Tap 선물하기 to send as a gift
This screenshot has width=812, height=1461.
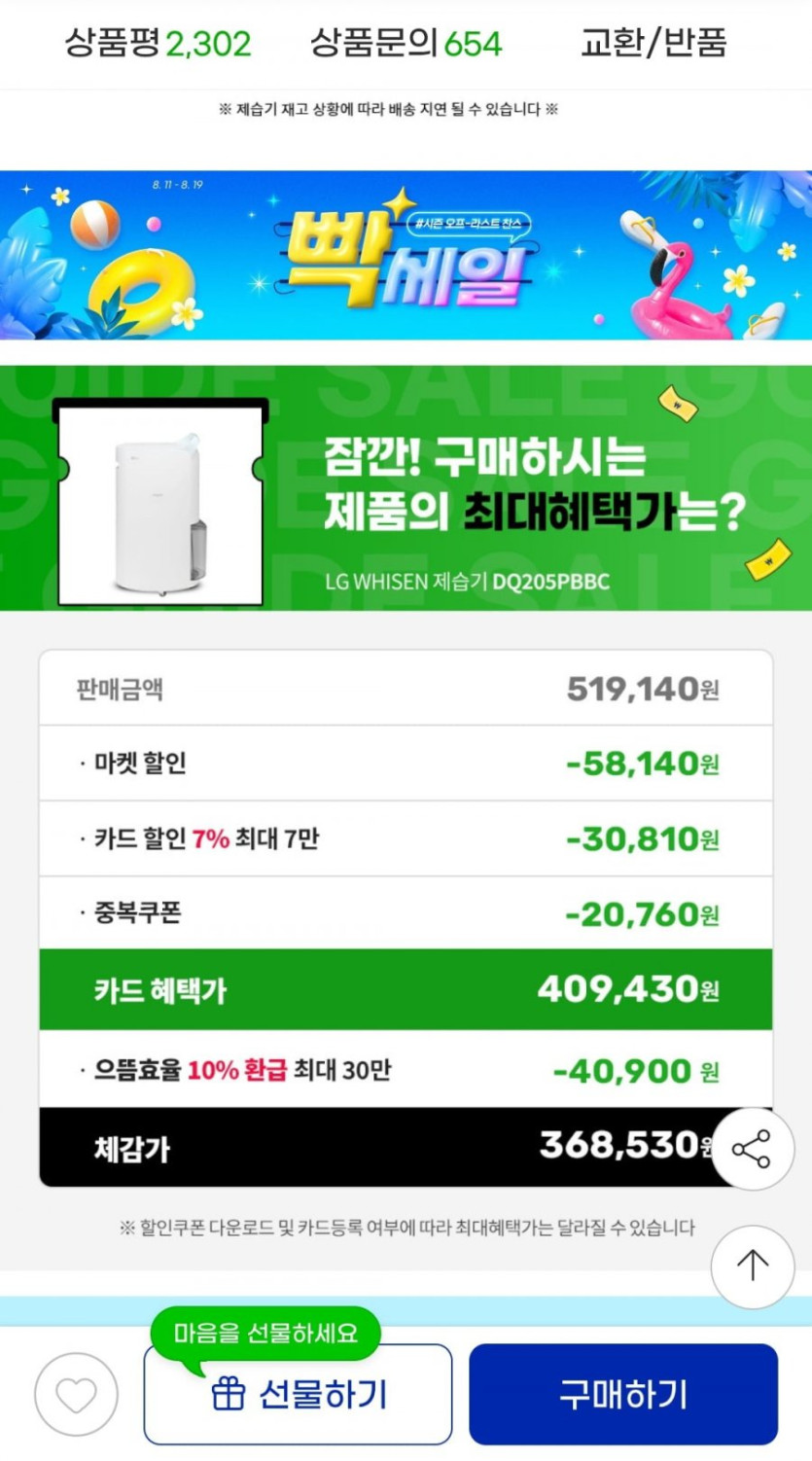pyautogui.click(x=298, y=1395)
